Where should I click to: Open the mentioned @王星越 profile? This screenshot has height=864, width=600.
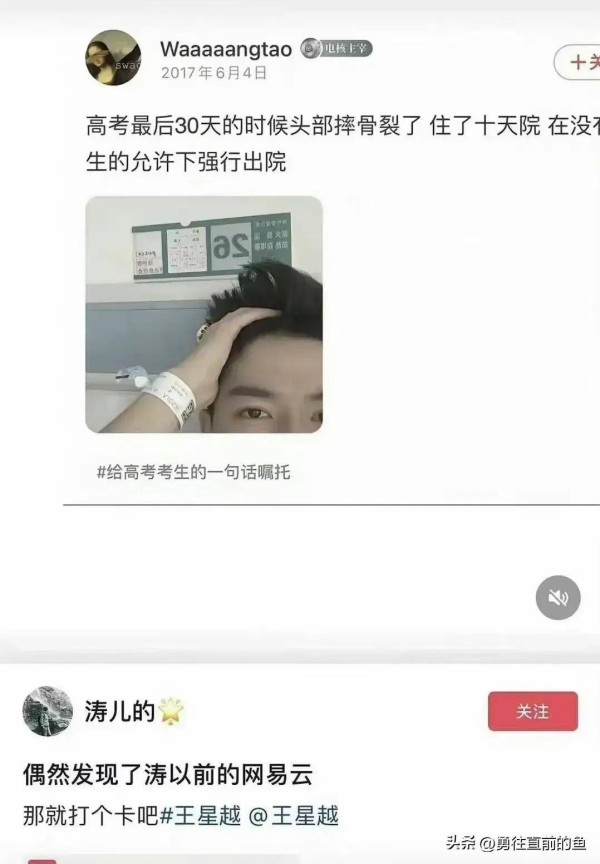tap(294, 816)
